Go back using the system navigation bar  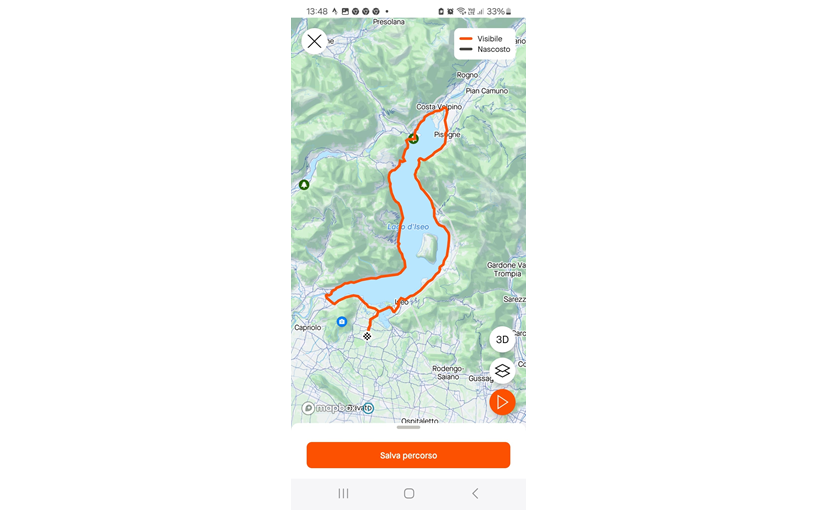[x=475, y=493]
